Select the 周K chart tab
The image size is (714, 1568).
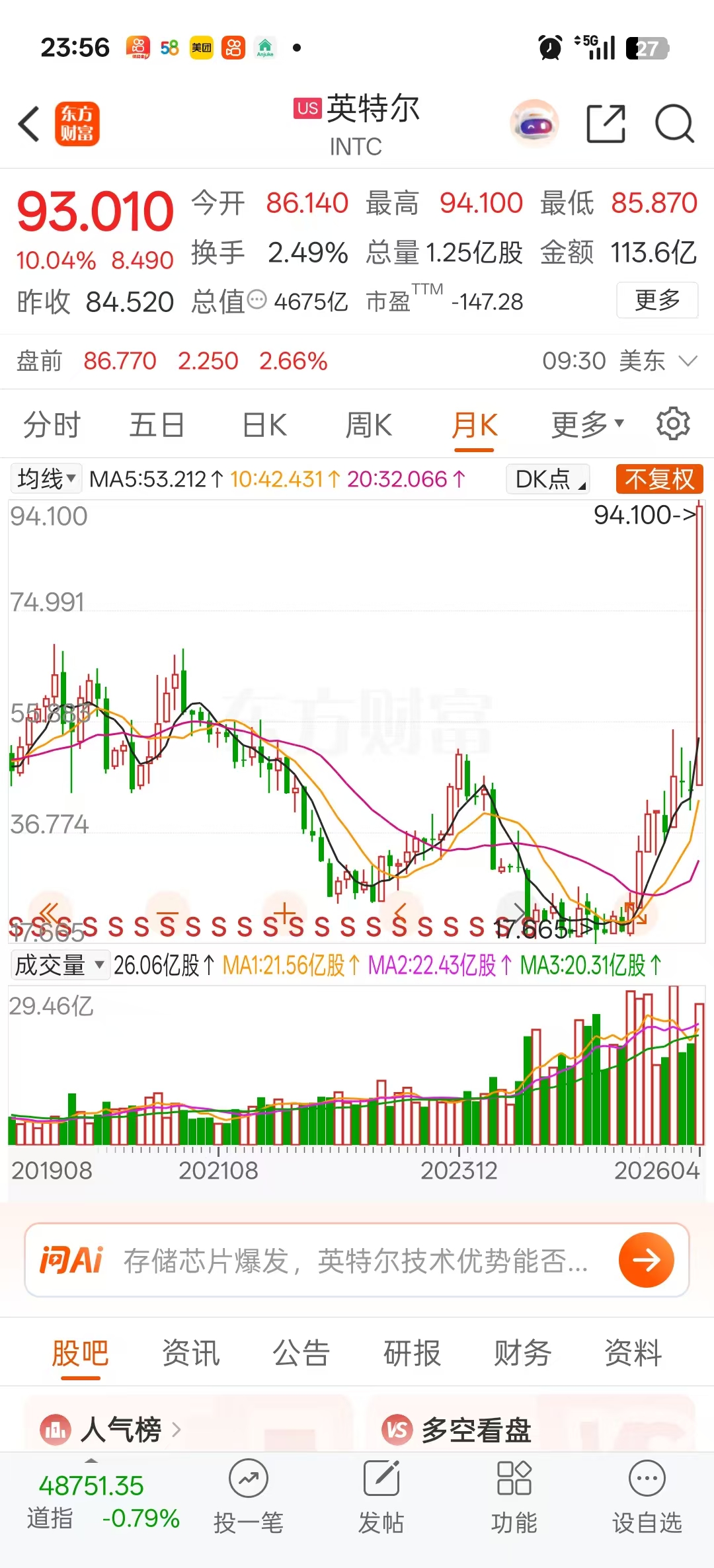coord(369,424)
